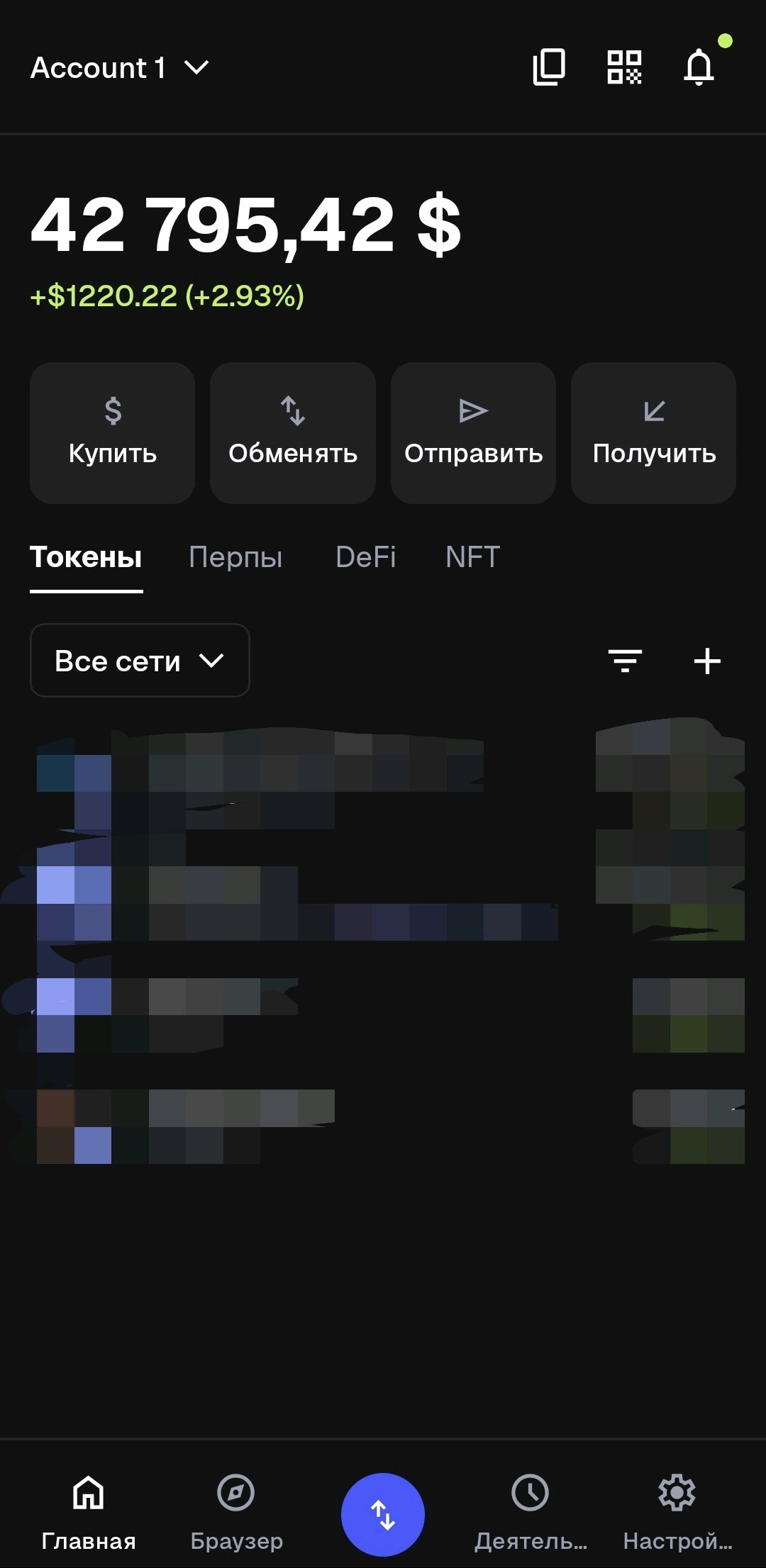Switch to the NFT tab
Image resolution: width=766 pixels, height=1568 pixels.
(x=472, y=557)
